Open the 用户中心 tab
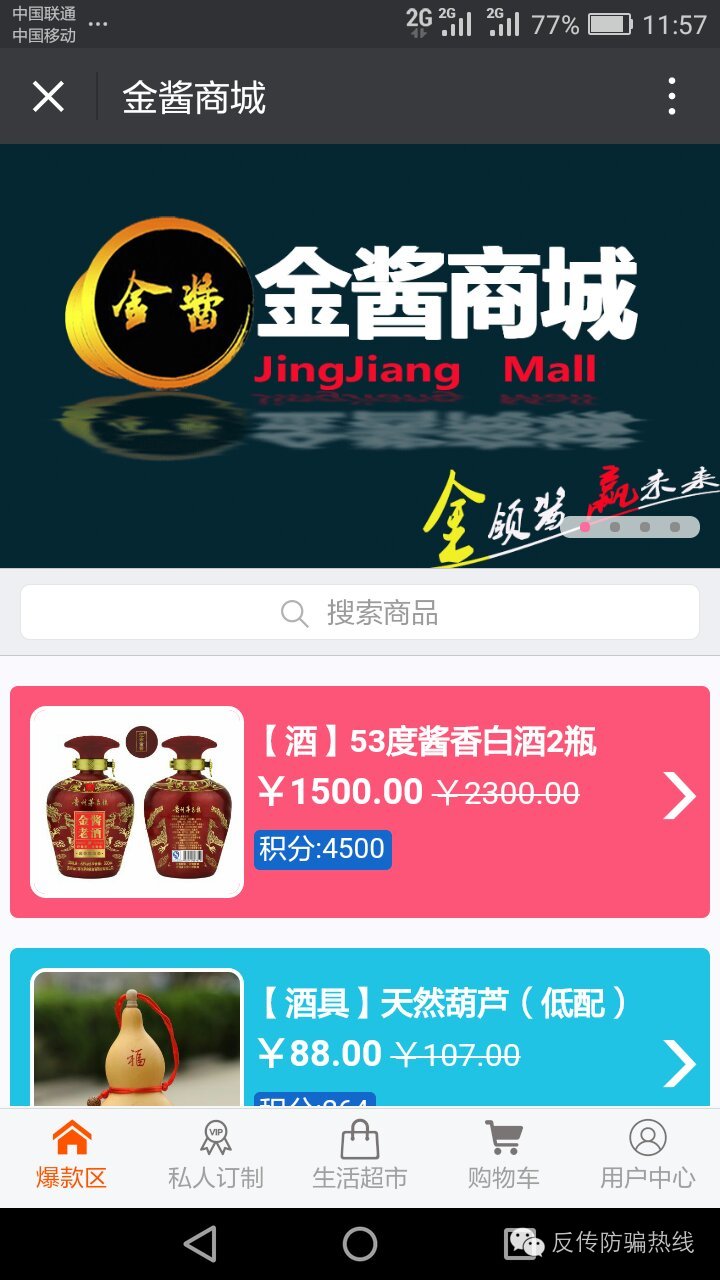The image size is (720, 1280). coord(648,1156)
